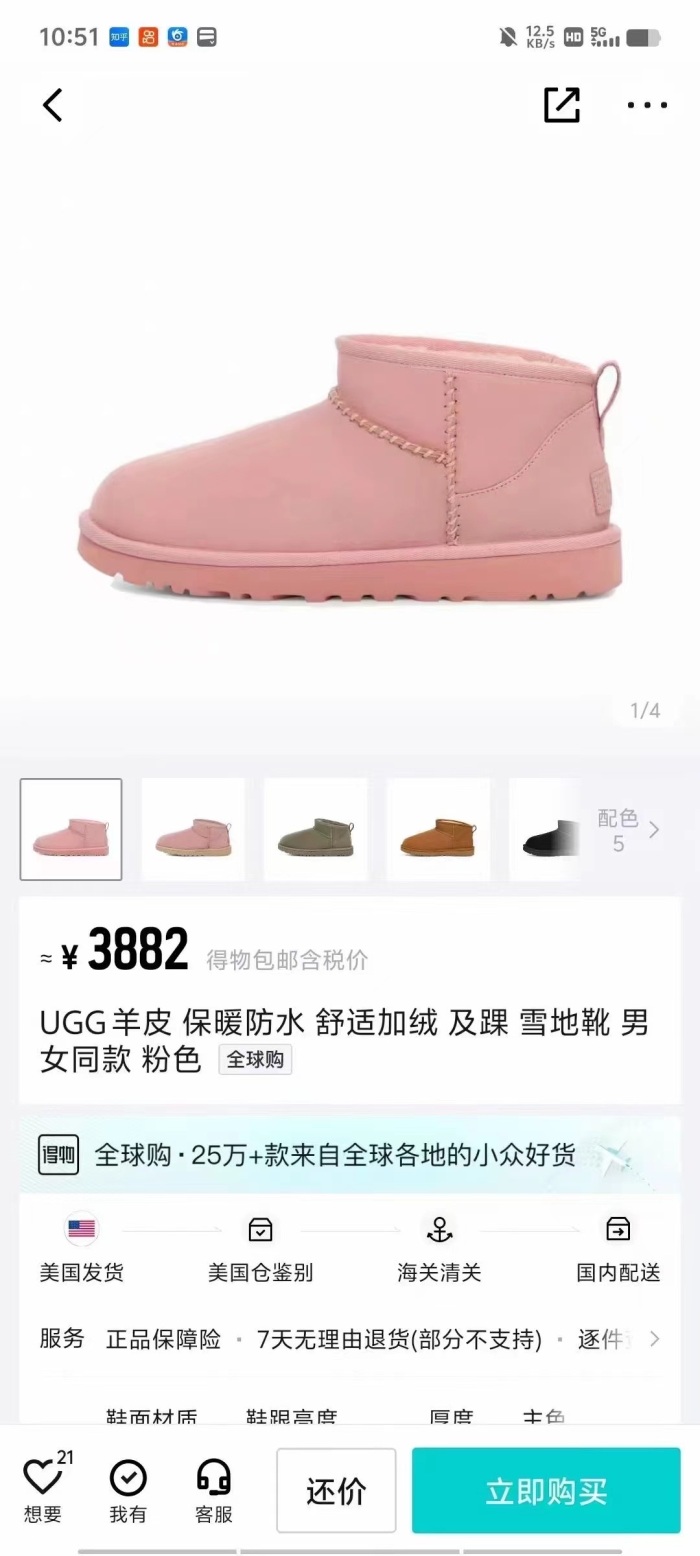Choose the chestnut brown boot thumbnail
The width and height of the screenshot is (700, 1556).
pos(438,829)
